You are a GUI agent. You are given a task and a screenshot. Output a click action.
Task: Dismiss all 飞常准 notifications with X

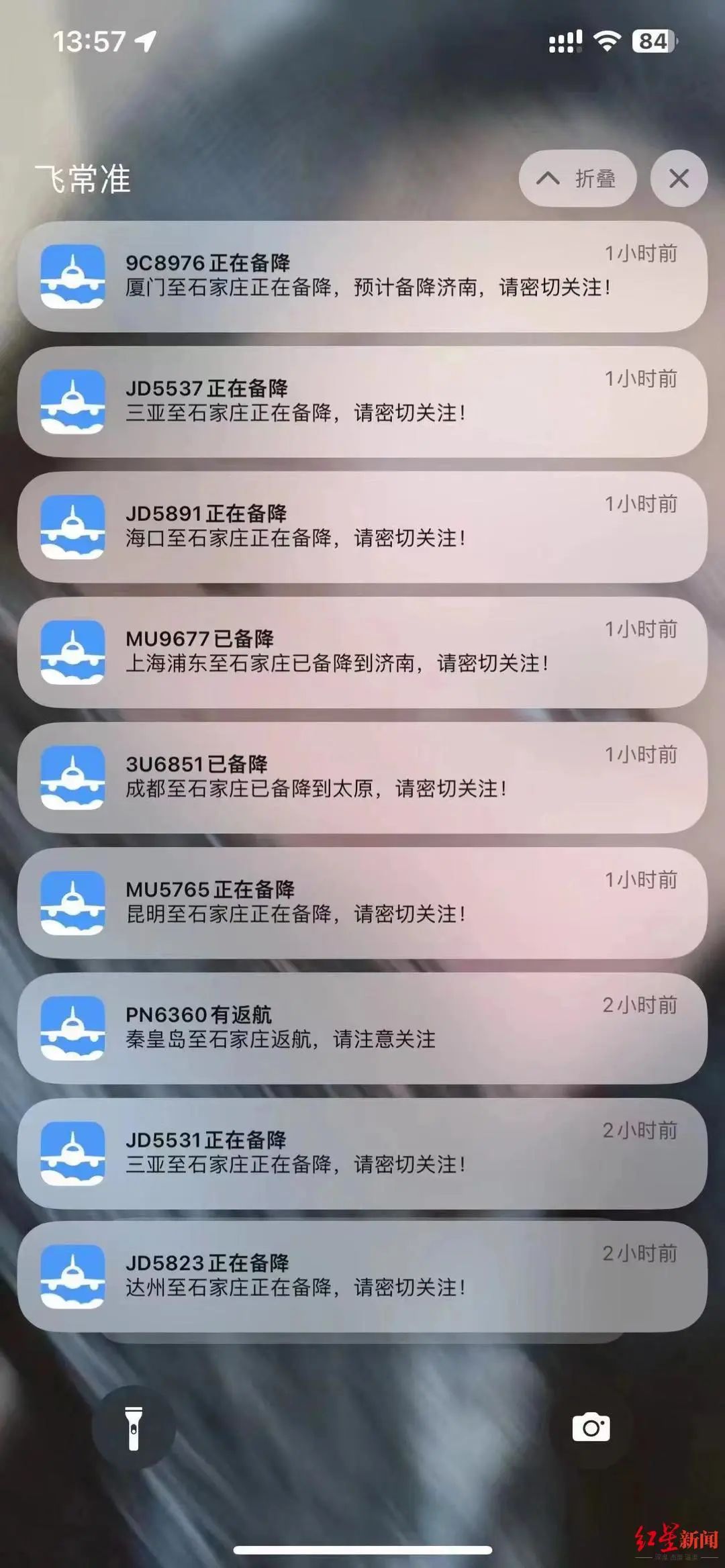681,178
